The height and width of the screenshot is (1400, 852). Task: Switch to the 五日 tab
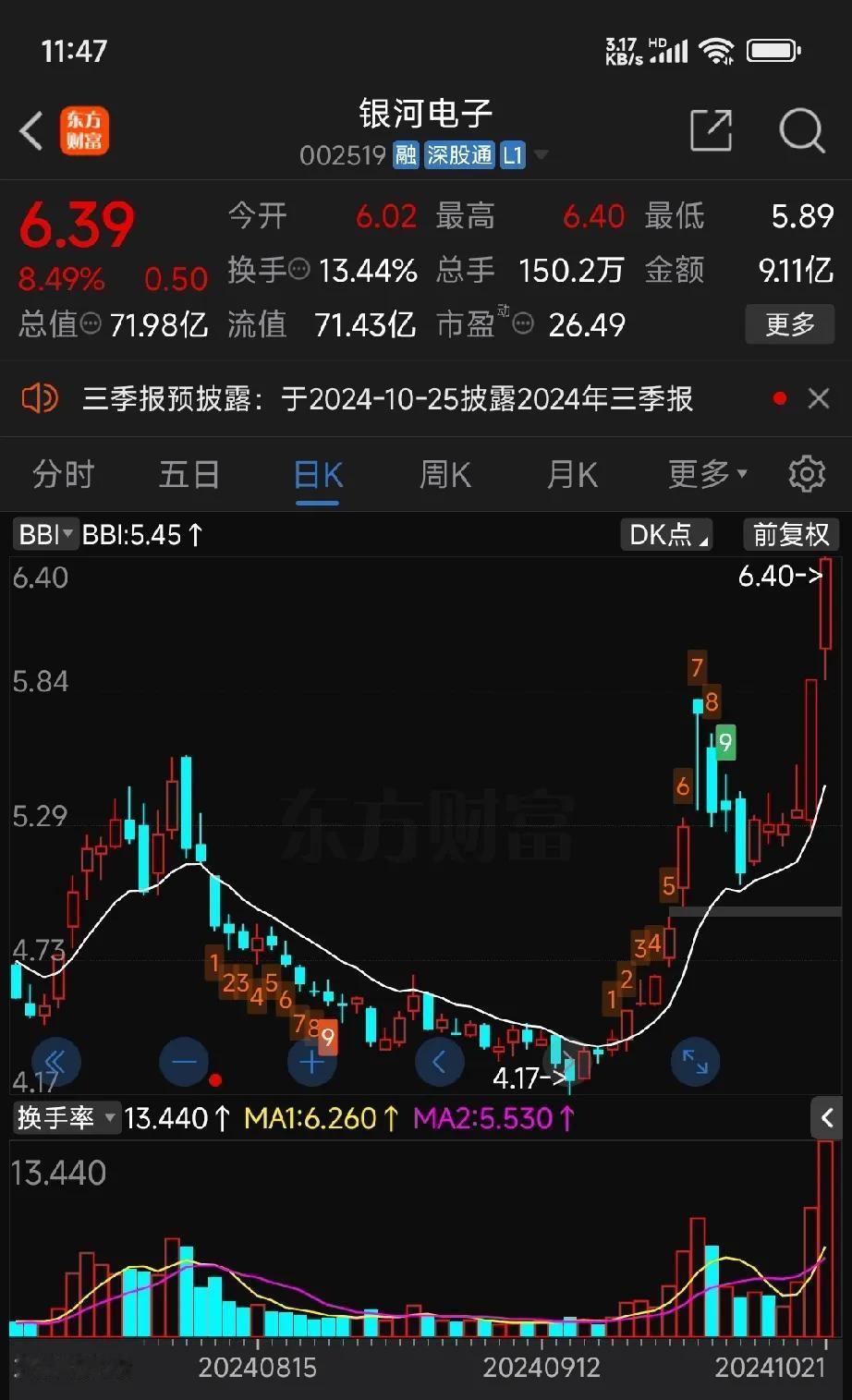(x=189, y=475)
